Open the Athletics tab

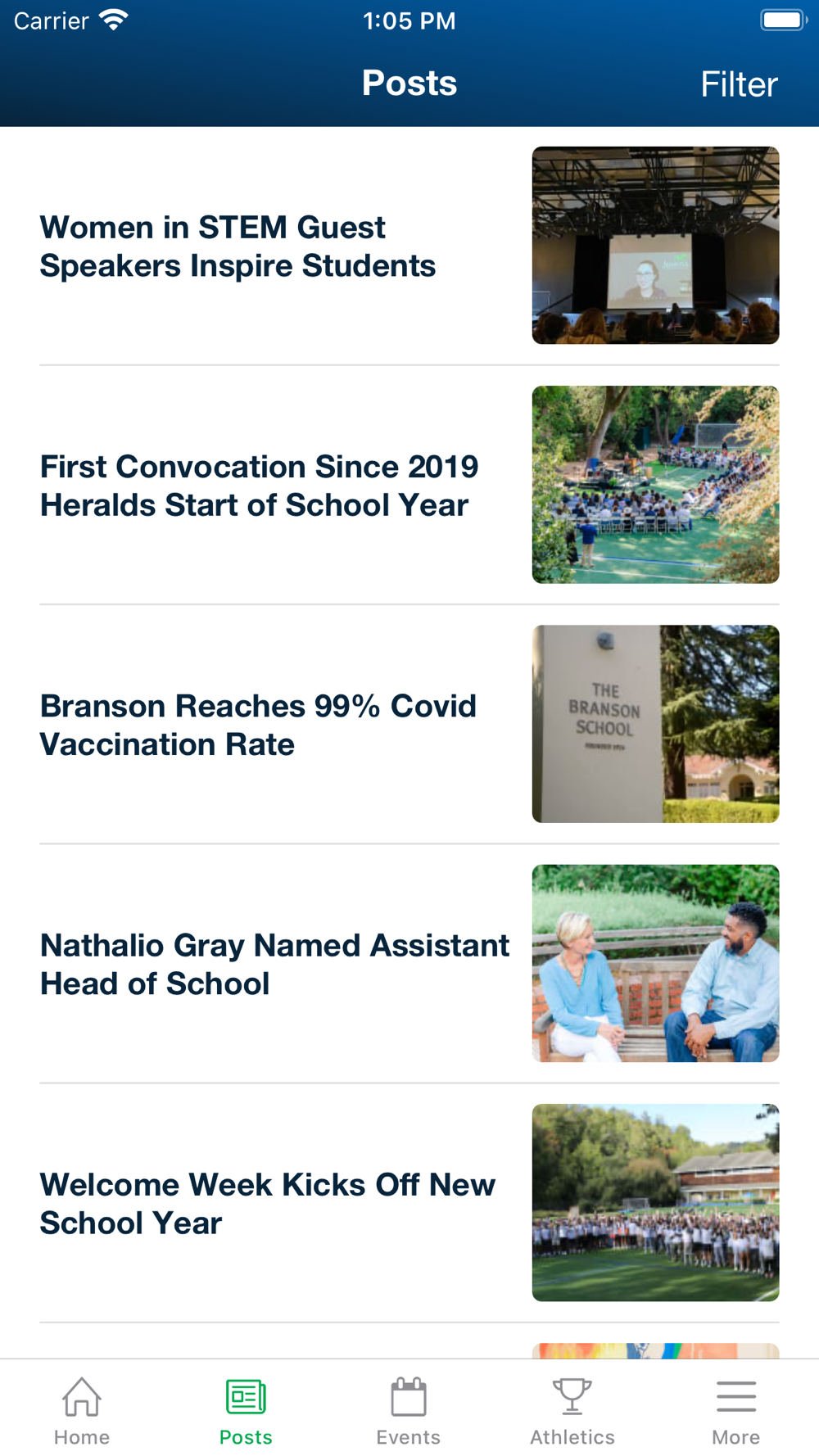point(572,1410)
